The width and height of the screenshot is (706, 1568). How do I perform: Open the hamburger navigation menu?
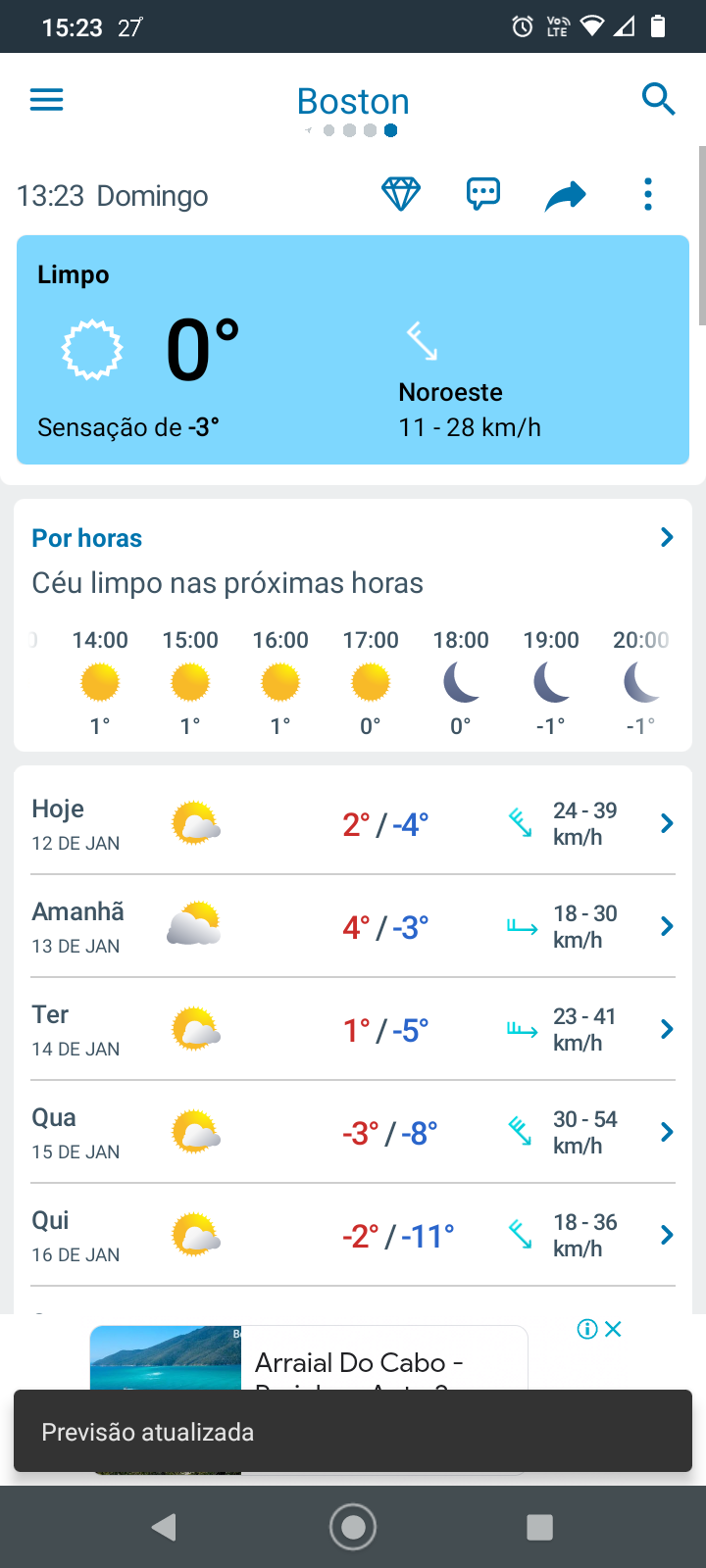coord(46,100)
